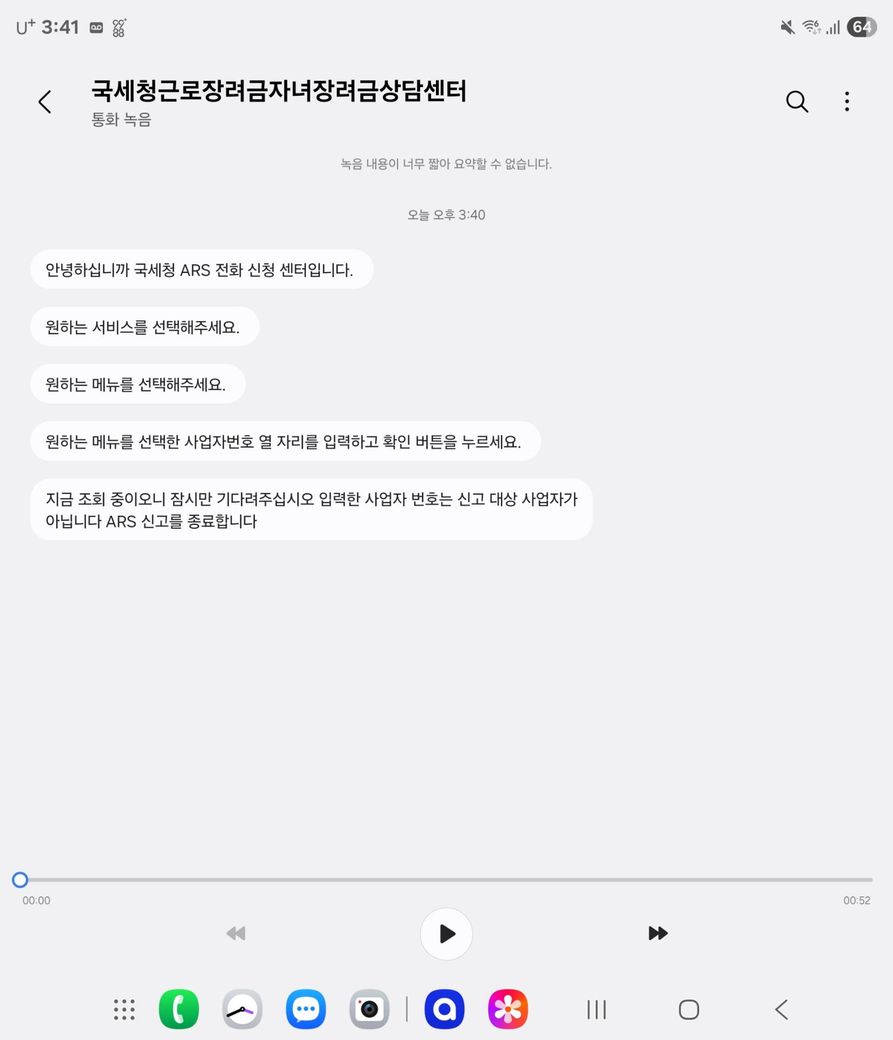The image size is (893, 1040).
Task: Jump to the line '원하는 메뉴를 선택해주세요'
Action: (x=137, y=384)
